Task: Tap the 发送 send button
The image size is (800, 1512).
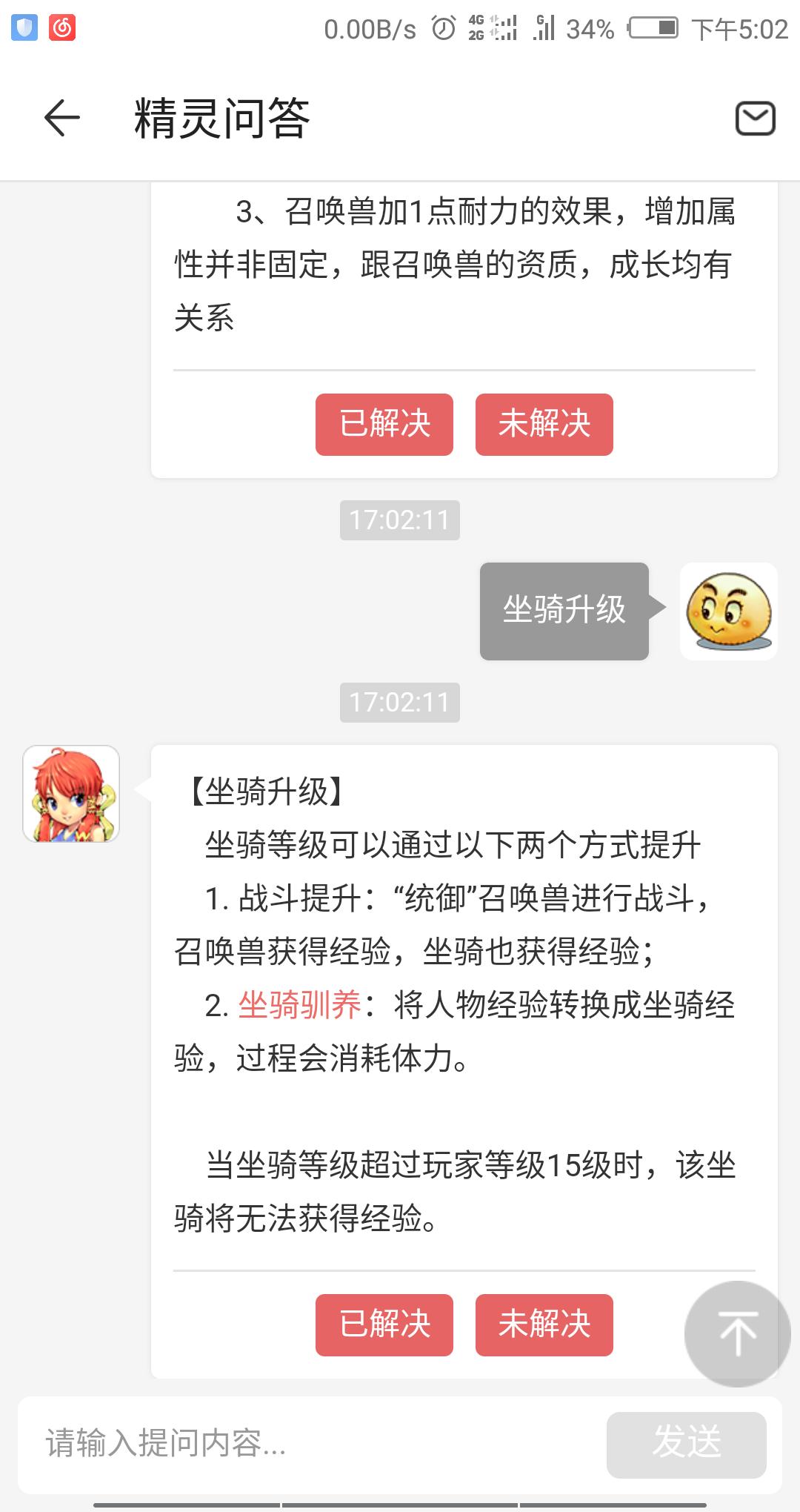Action: [x=686, y=1444]
